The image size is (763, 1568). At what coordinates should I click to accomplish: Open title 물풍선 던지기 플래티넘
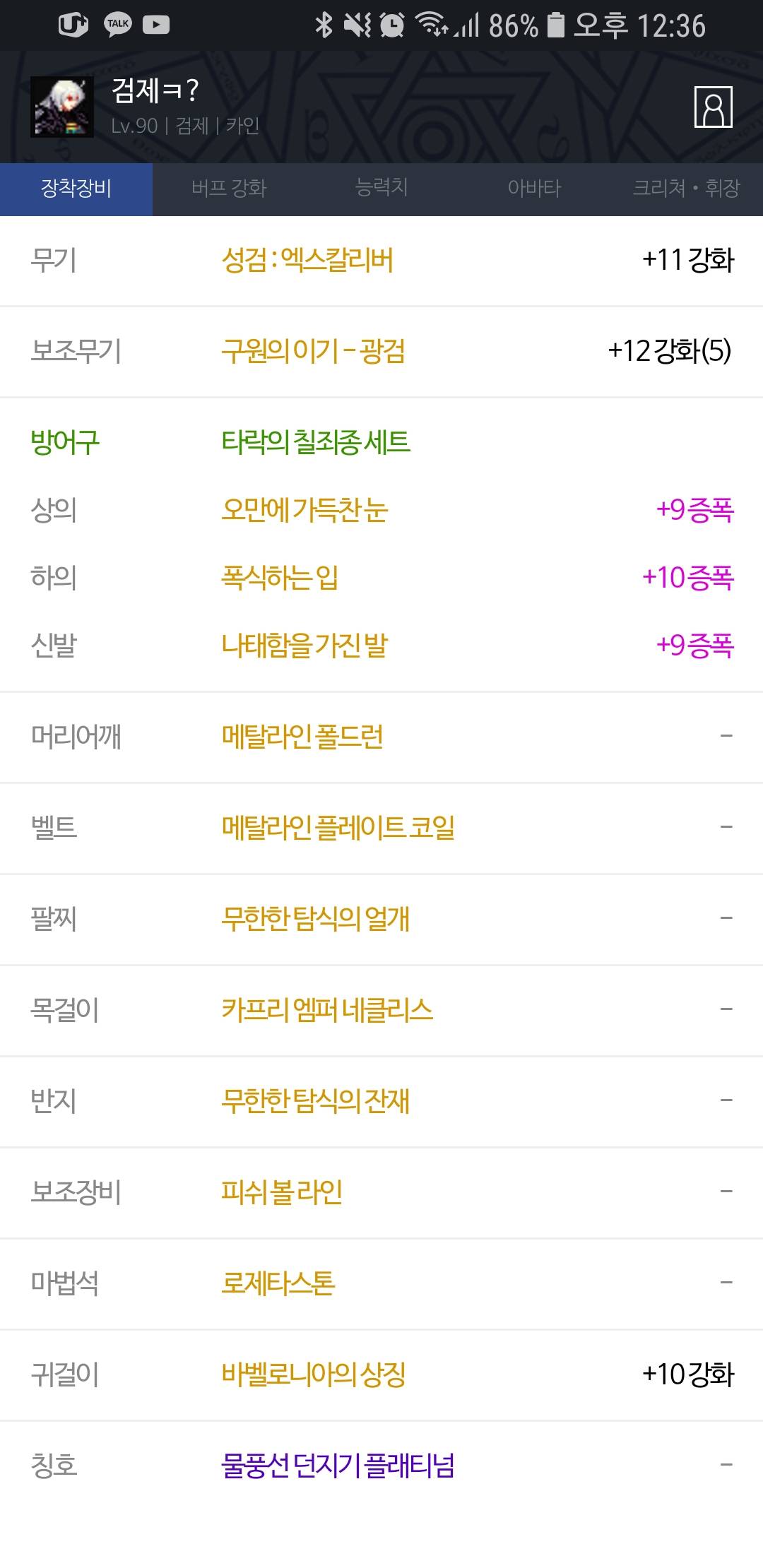[x=381, y=1466]
